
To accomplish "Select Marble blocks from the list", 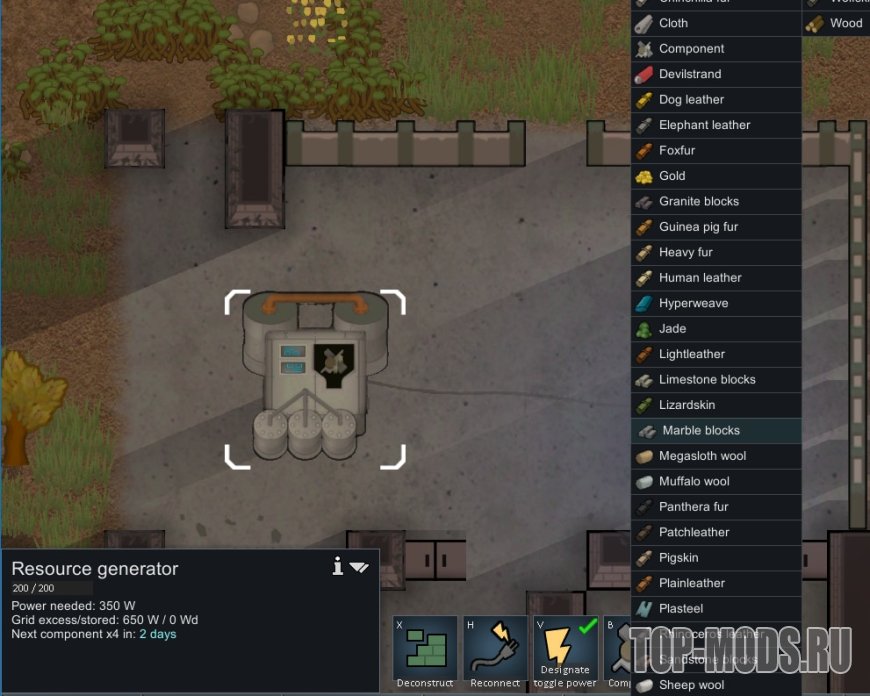I will (716, 431).
